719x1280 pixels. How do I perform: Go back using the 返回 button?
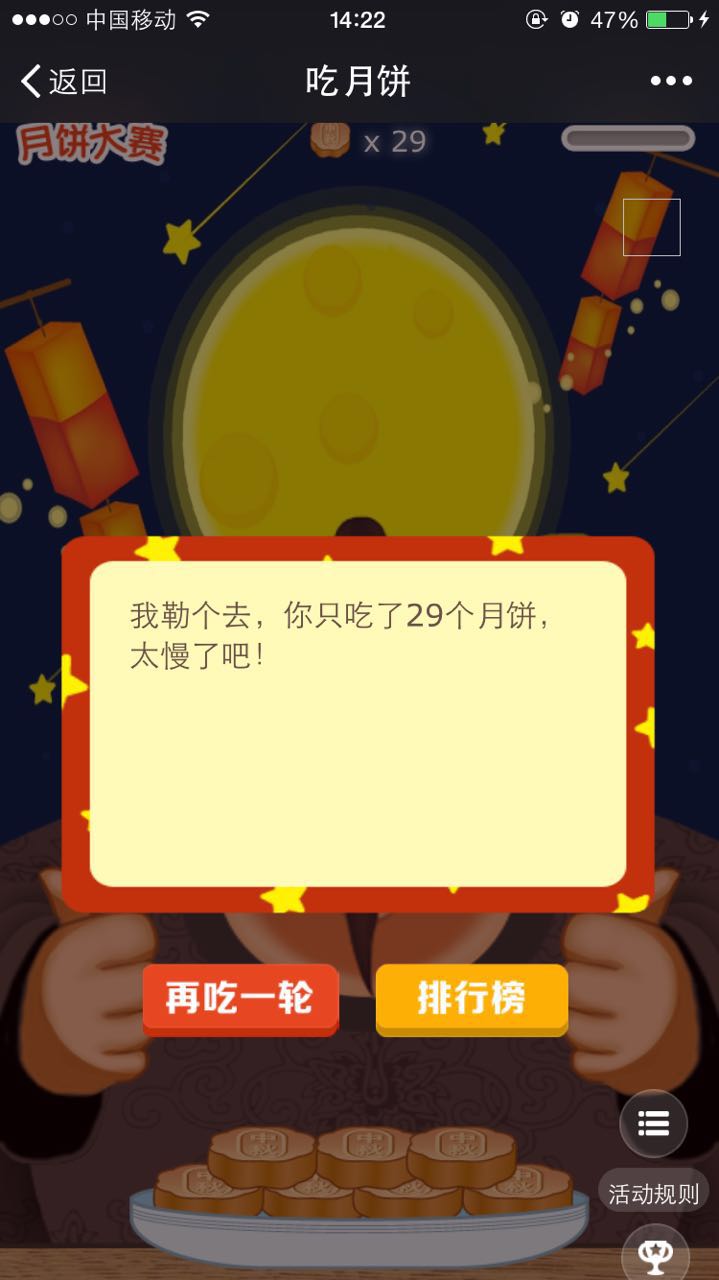(x=64, y=81)
